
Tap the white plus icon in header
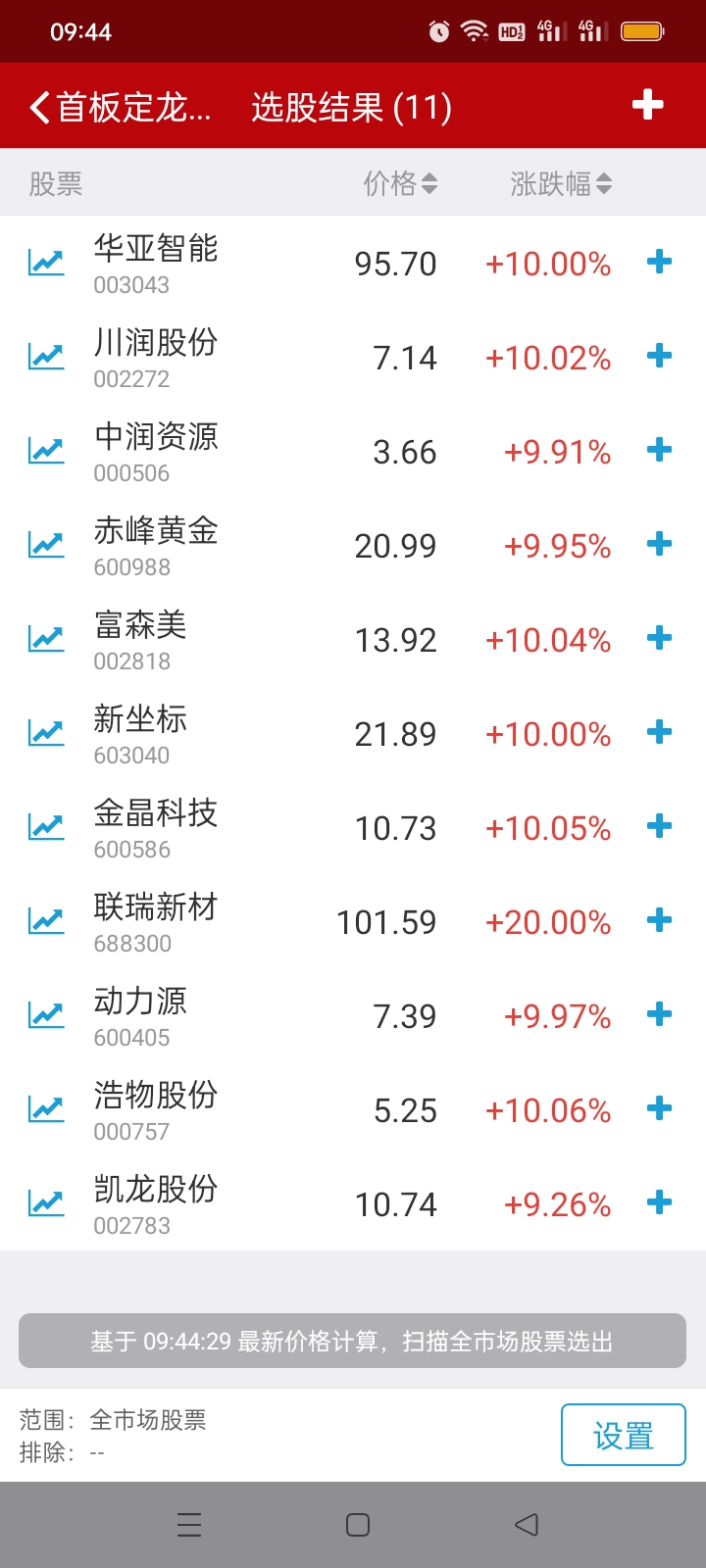coord(647,105)
